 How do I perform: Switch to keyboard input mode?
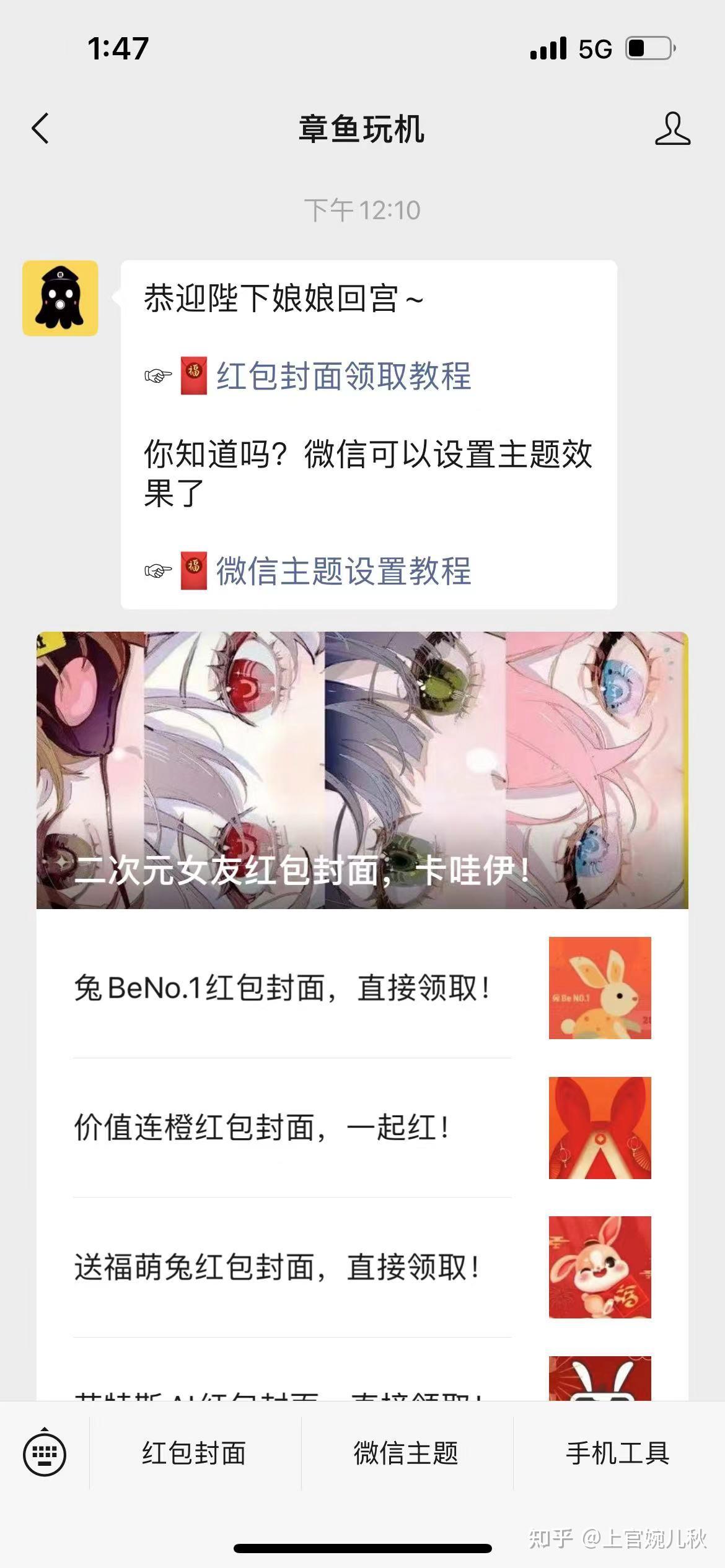(45, 1453)
